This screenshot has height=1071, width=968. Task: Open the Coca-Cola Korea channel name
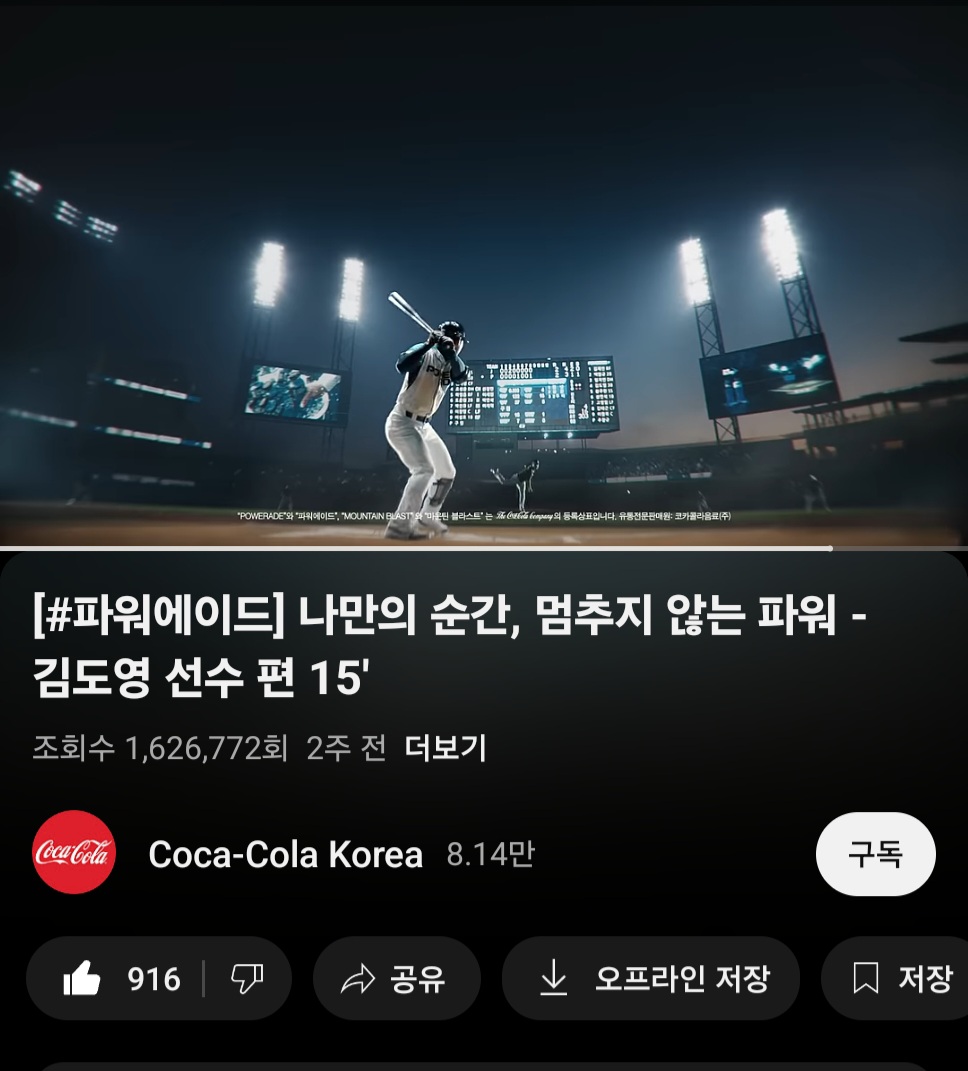(x=285, y=855)
